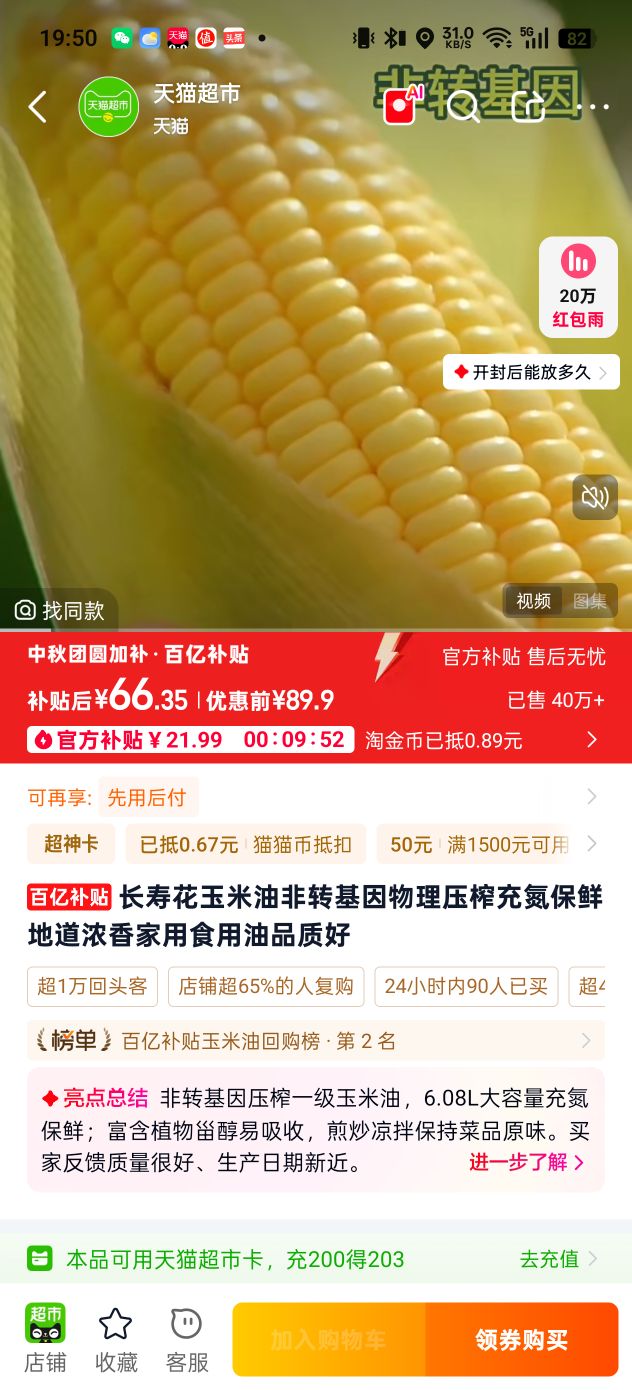Open 店铺 in the bottom bar
Image resolution: width=632 pixels, height=1390 pixels.
pyautogui.click(x=45, y=1339)
